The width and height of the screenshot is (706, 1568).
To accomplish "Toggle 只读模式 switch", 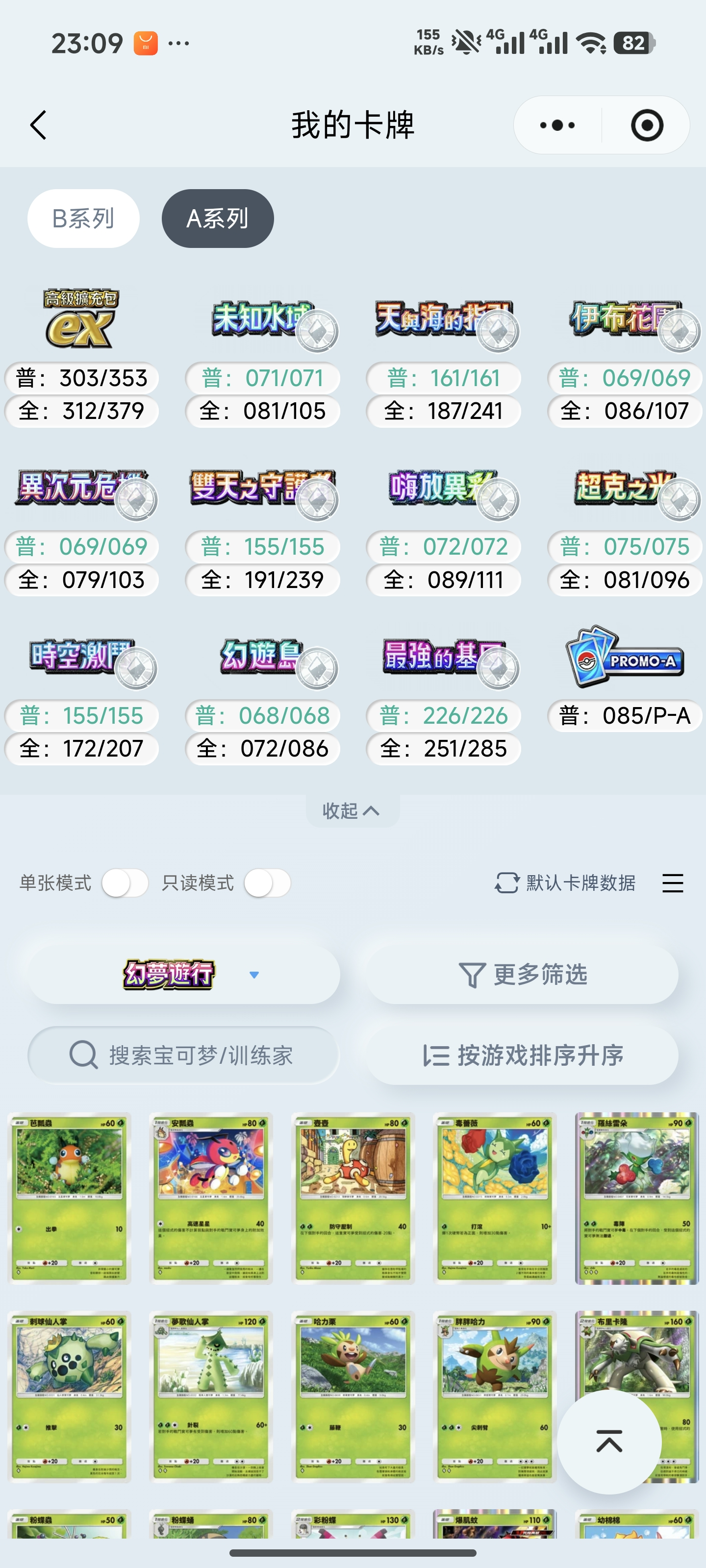I will tap(267, 883).
